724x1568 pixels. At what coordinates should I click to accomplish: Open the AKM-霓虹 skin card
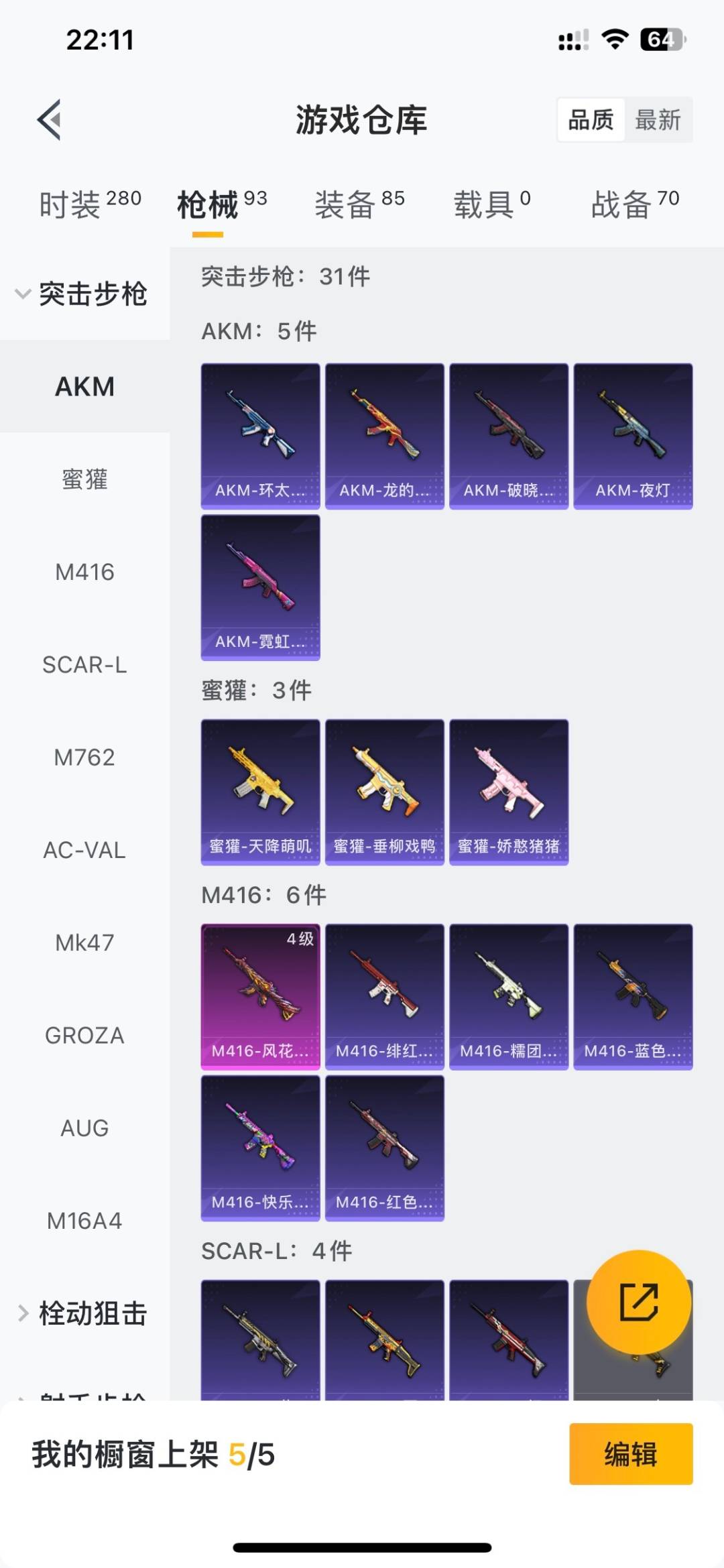click(x=261, y=588)
